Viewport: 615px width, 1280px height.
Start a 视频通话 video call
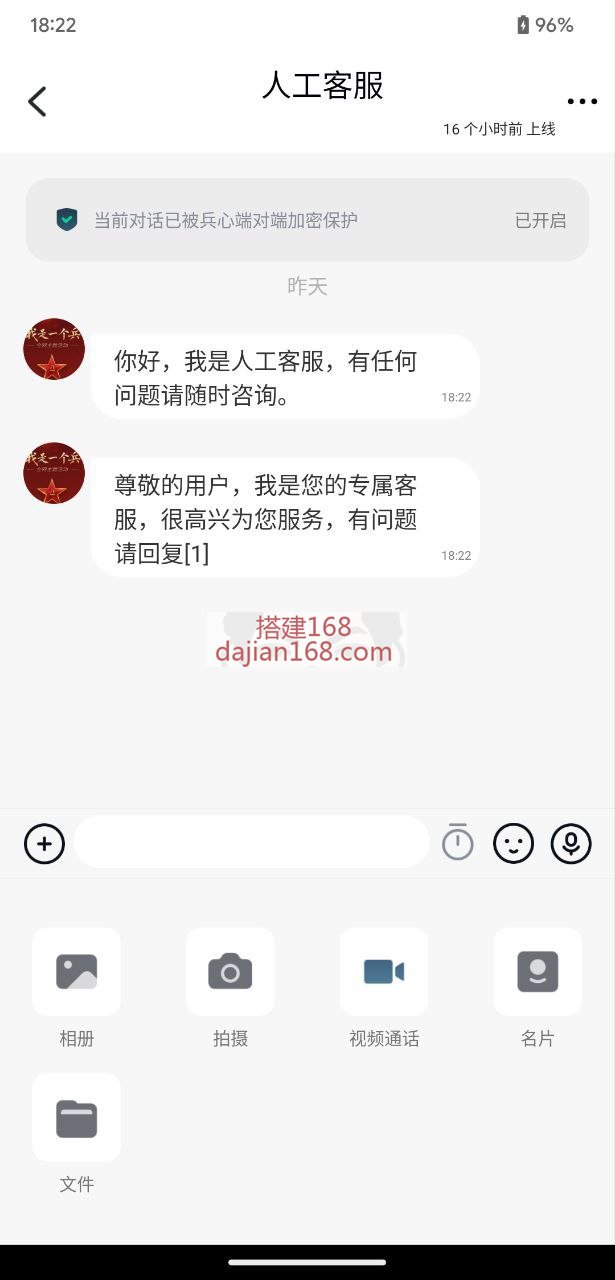tap(384, 972)
